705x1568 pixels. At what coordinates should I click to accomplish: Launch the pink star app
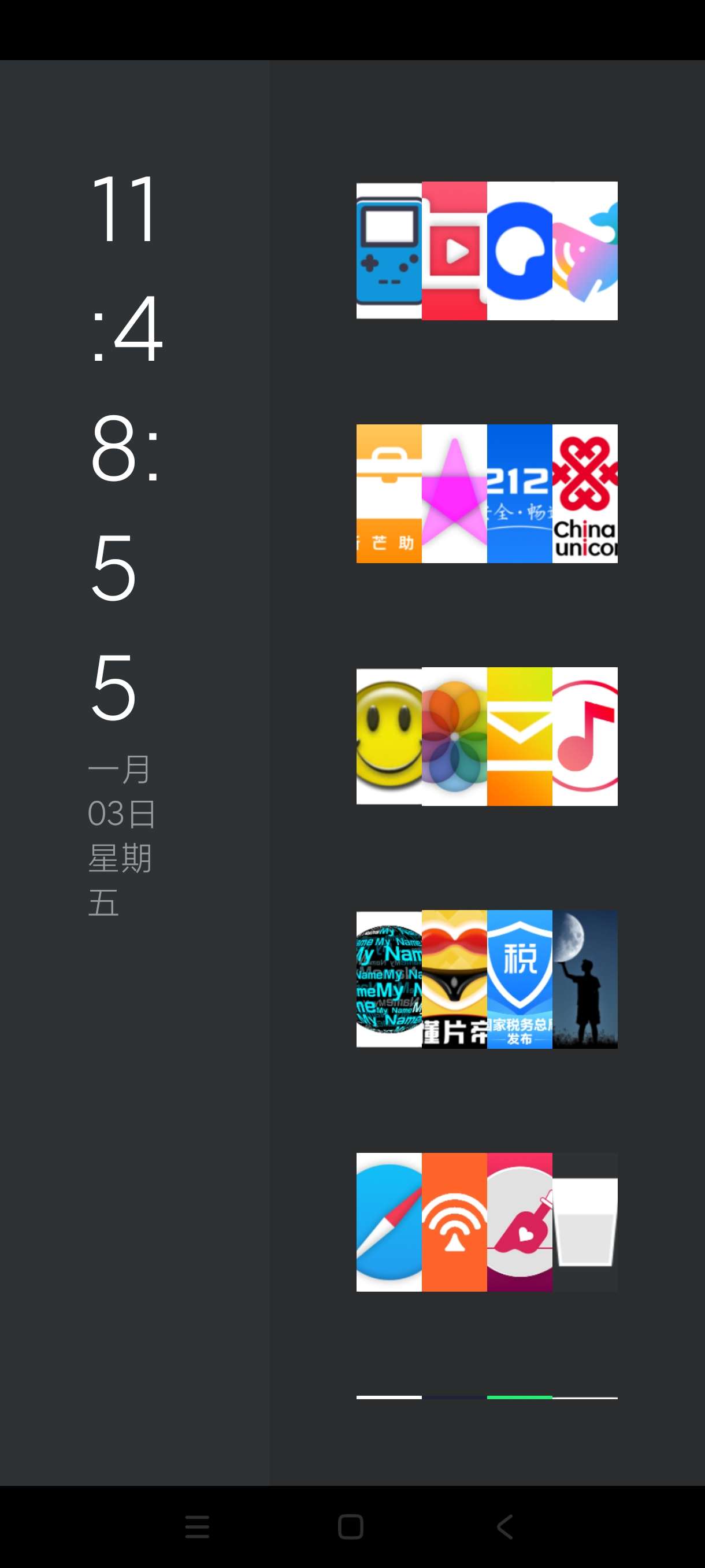click(x=454, y=494)
